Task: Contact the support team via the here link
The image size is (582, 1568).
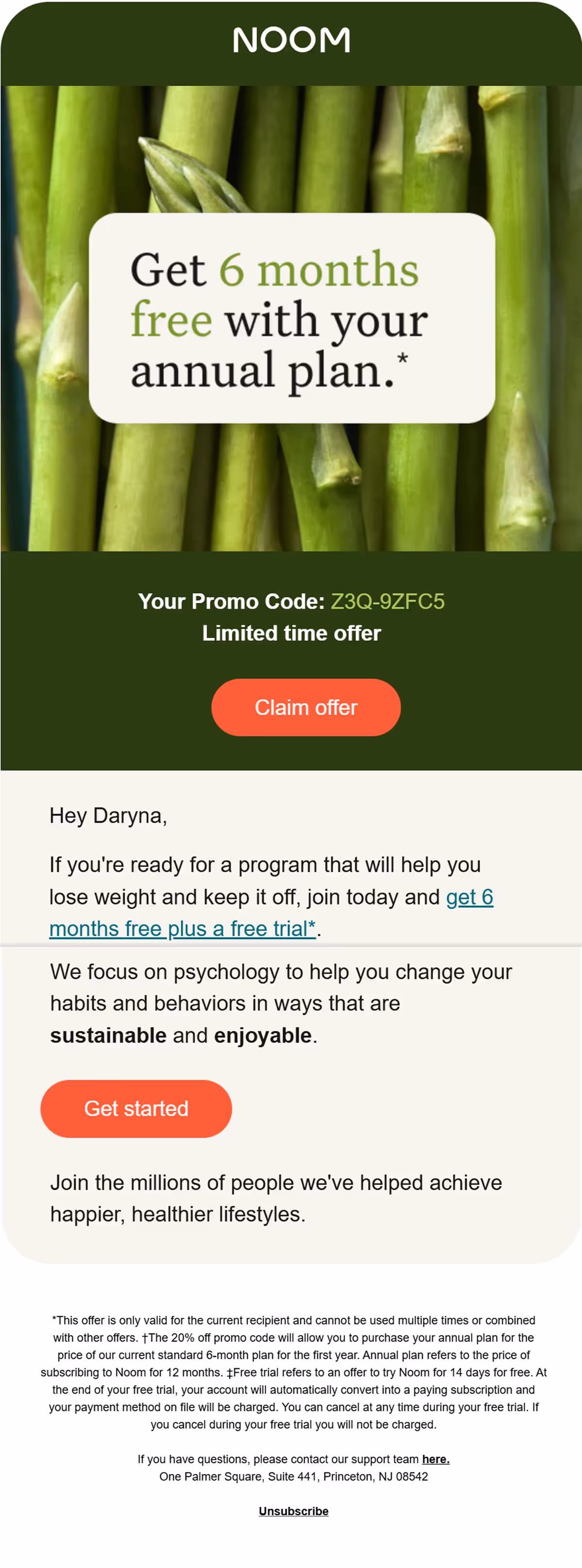Action: tap(435, 1459)
